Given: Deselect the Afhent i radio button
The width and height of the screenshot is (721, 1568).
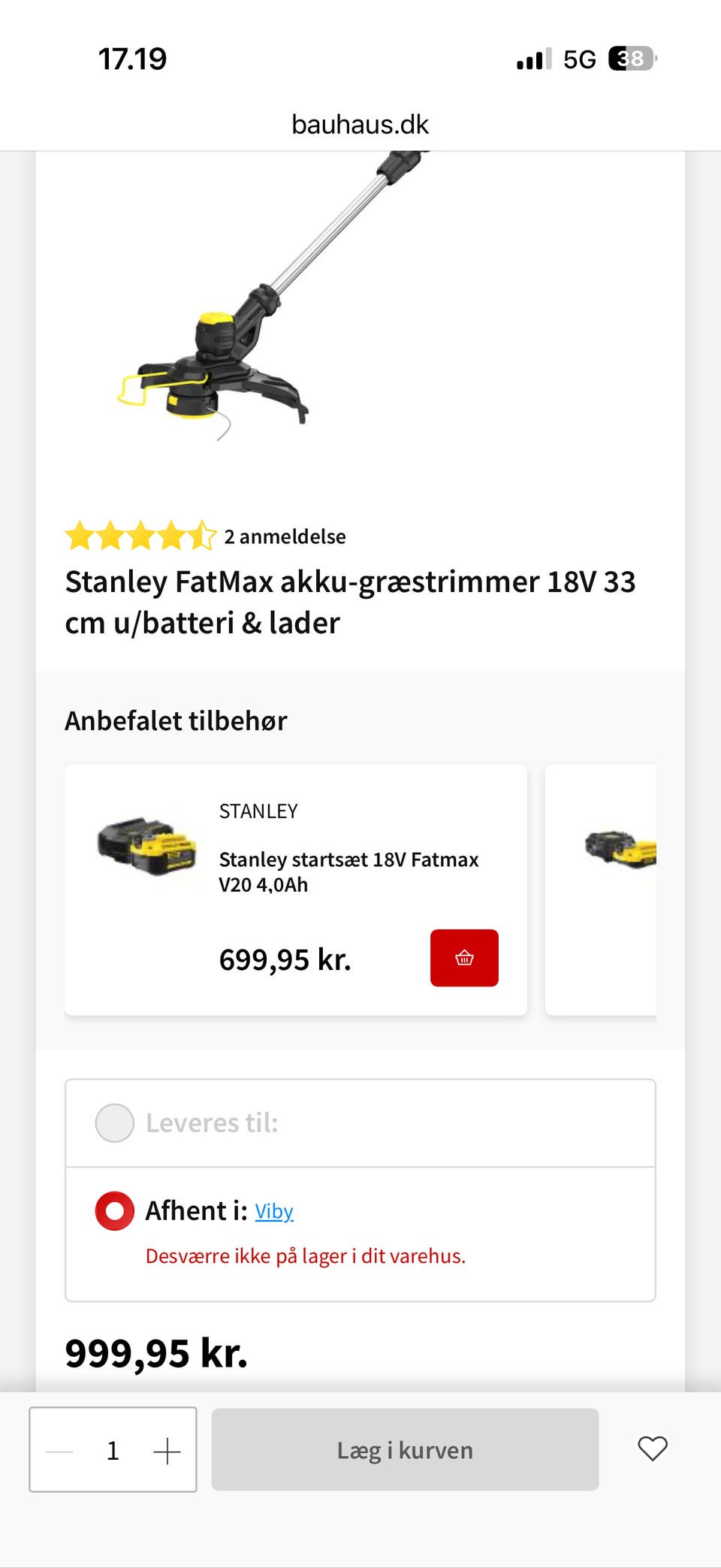Looking at the screenshot, I should [x=114, y=1210].
